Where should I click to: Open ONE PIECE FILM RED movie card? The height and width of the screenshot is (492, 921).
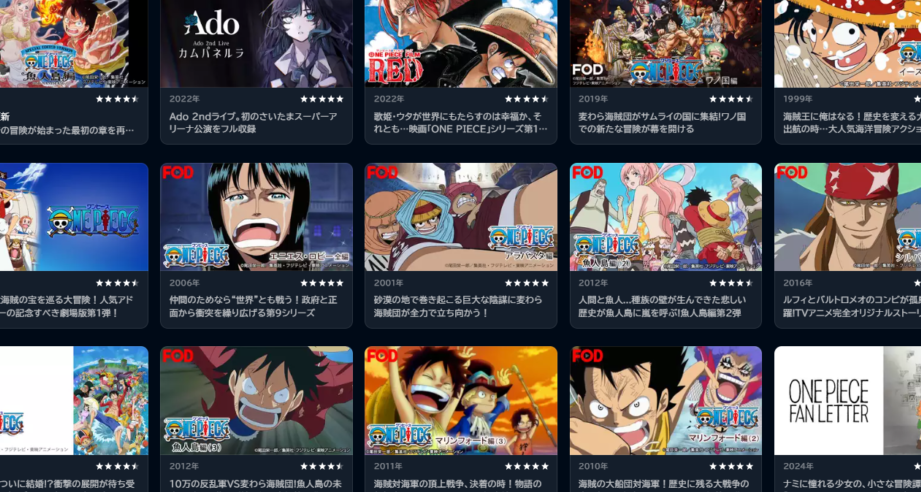(461, 45)
